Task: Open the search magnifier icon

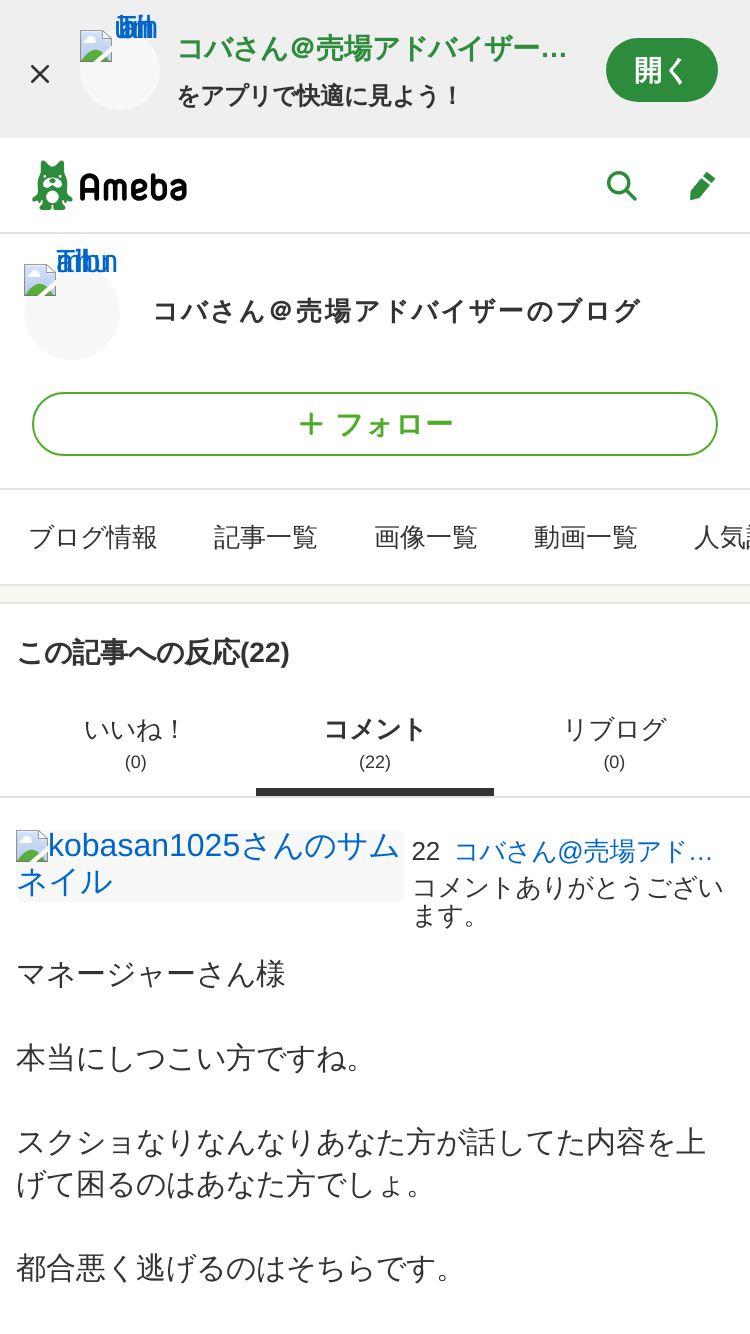Action: 621,186
